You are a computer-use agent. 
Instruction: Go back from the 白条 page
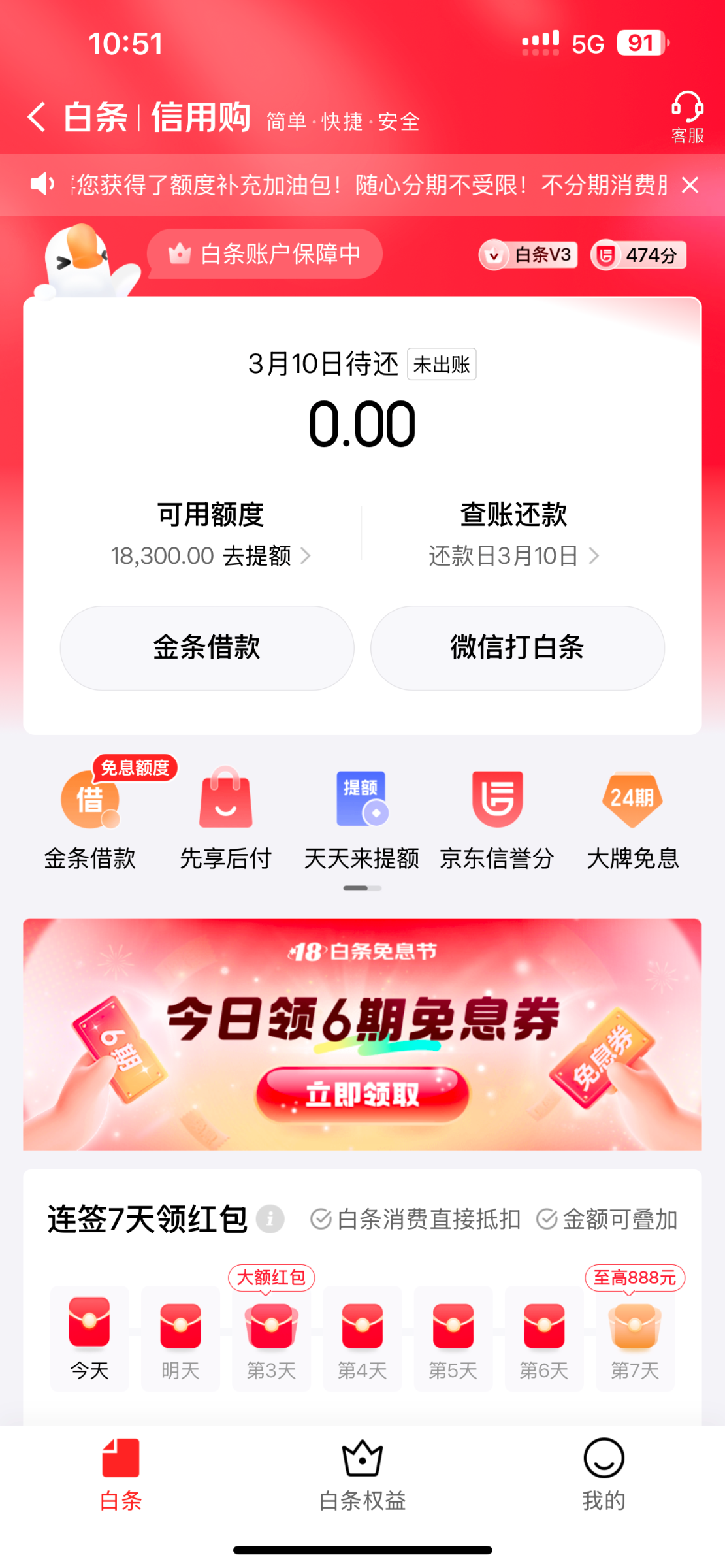(x=37, y=118)
